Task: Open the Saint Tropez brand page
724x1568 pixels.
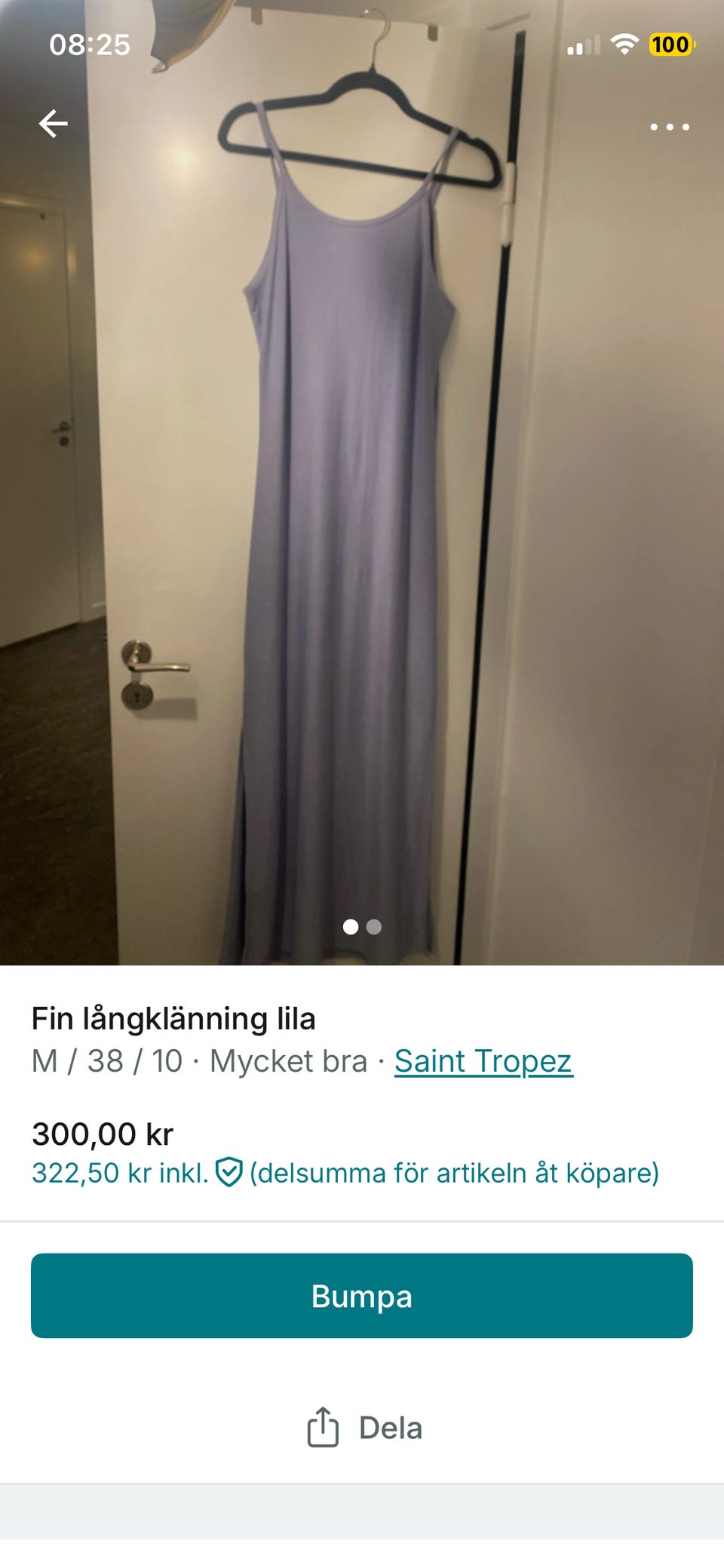Action: (483, 1060)
